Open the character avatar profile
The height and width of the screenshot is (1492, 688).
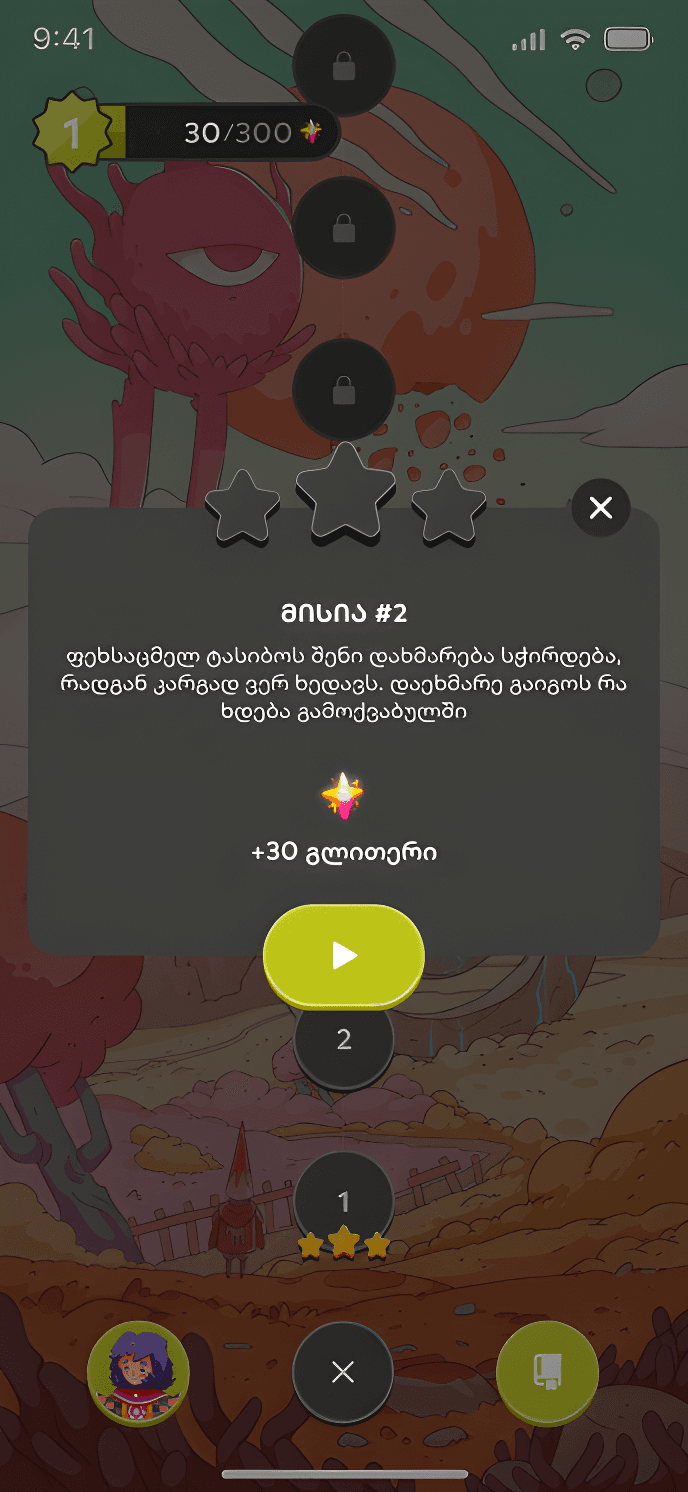coord(139,1371)
